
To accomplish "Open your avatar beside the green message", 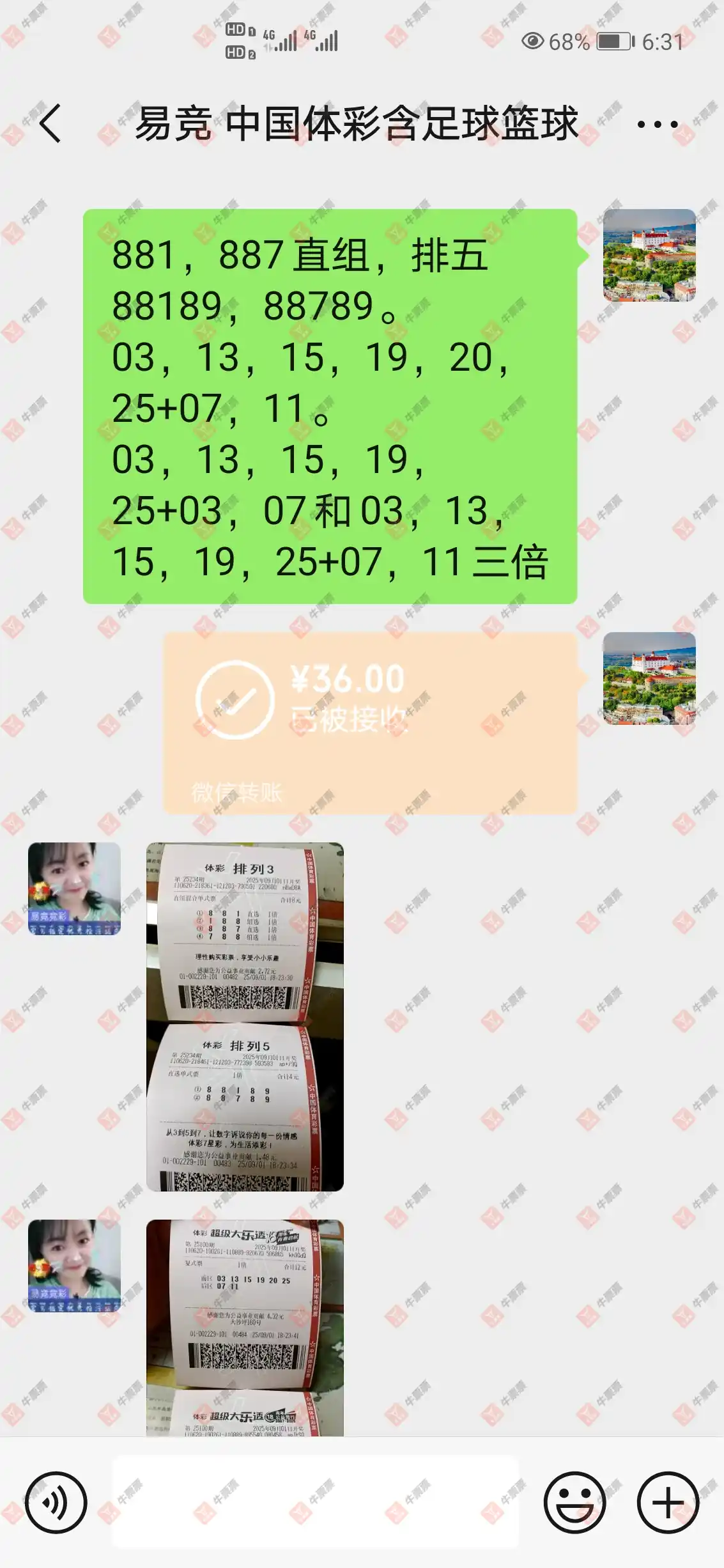I will point(649,256).
